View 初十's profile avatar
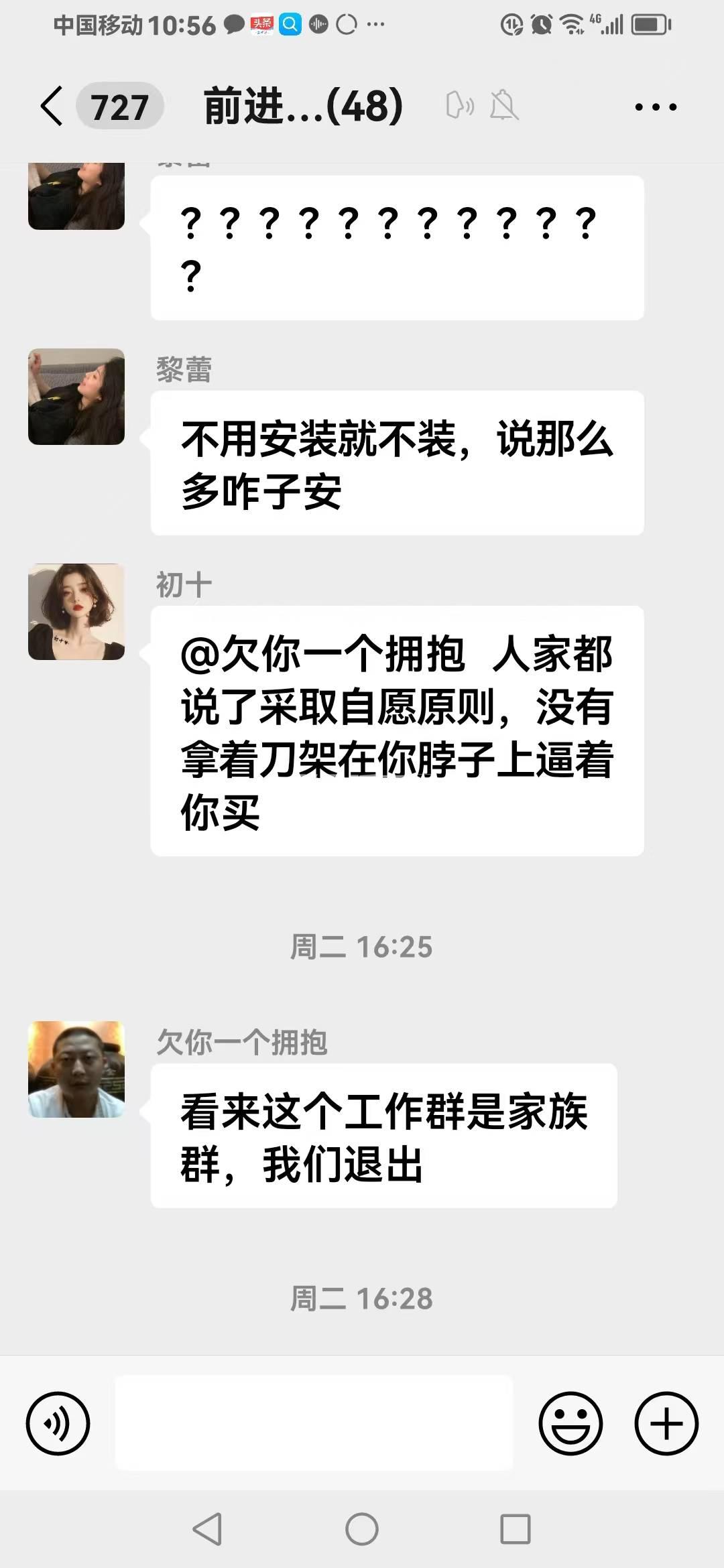 pos(76,612)
